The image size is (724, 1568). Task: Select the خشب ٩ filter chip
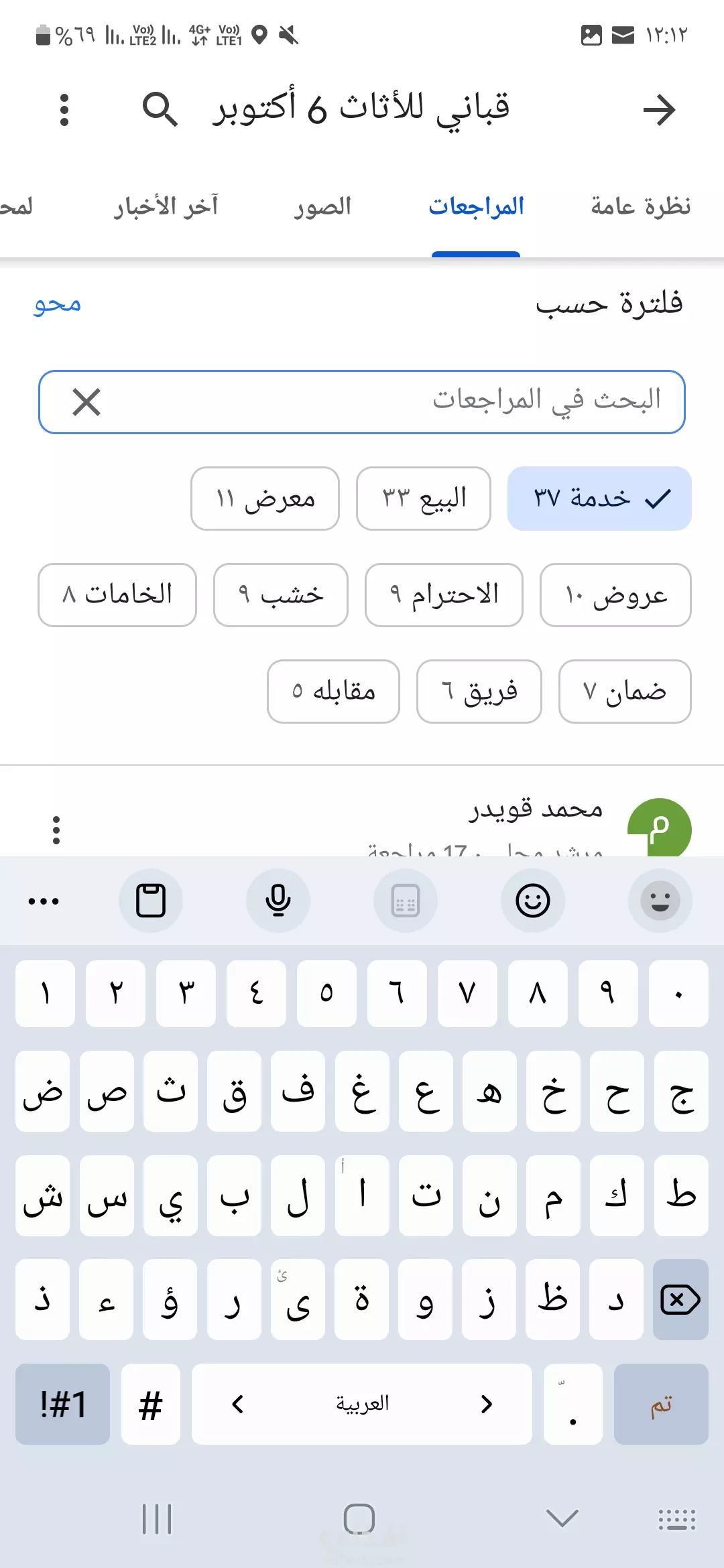point(281,595)
